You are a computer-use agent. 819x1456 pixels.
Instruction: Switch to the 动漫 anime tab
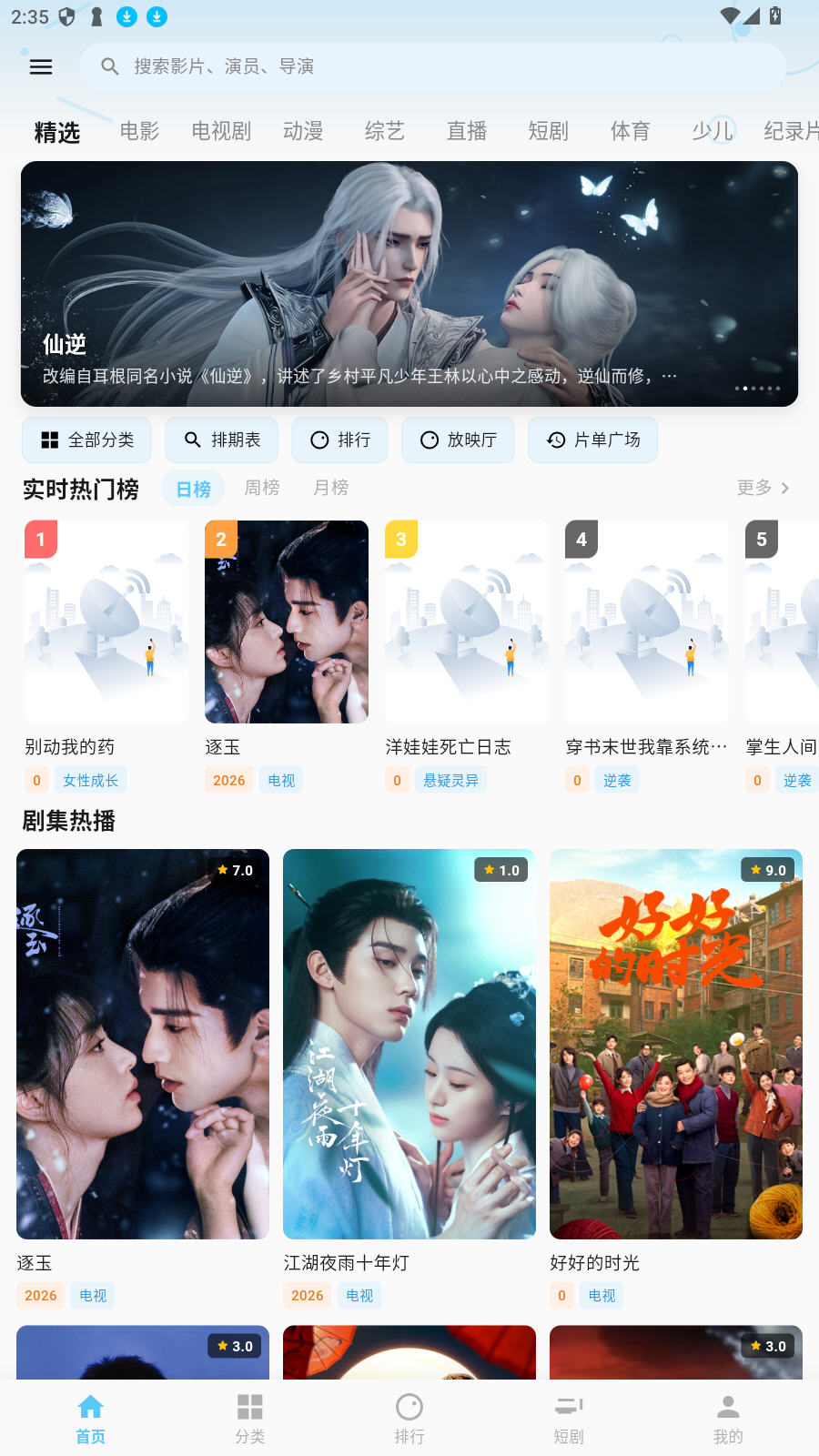(302, 131)
